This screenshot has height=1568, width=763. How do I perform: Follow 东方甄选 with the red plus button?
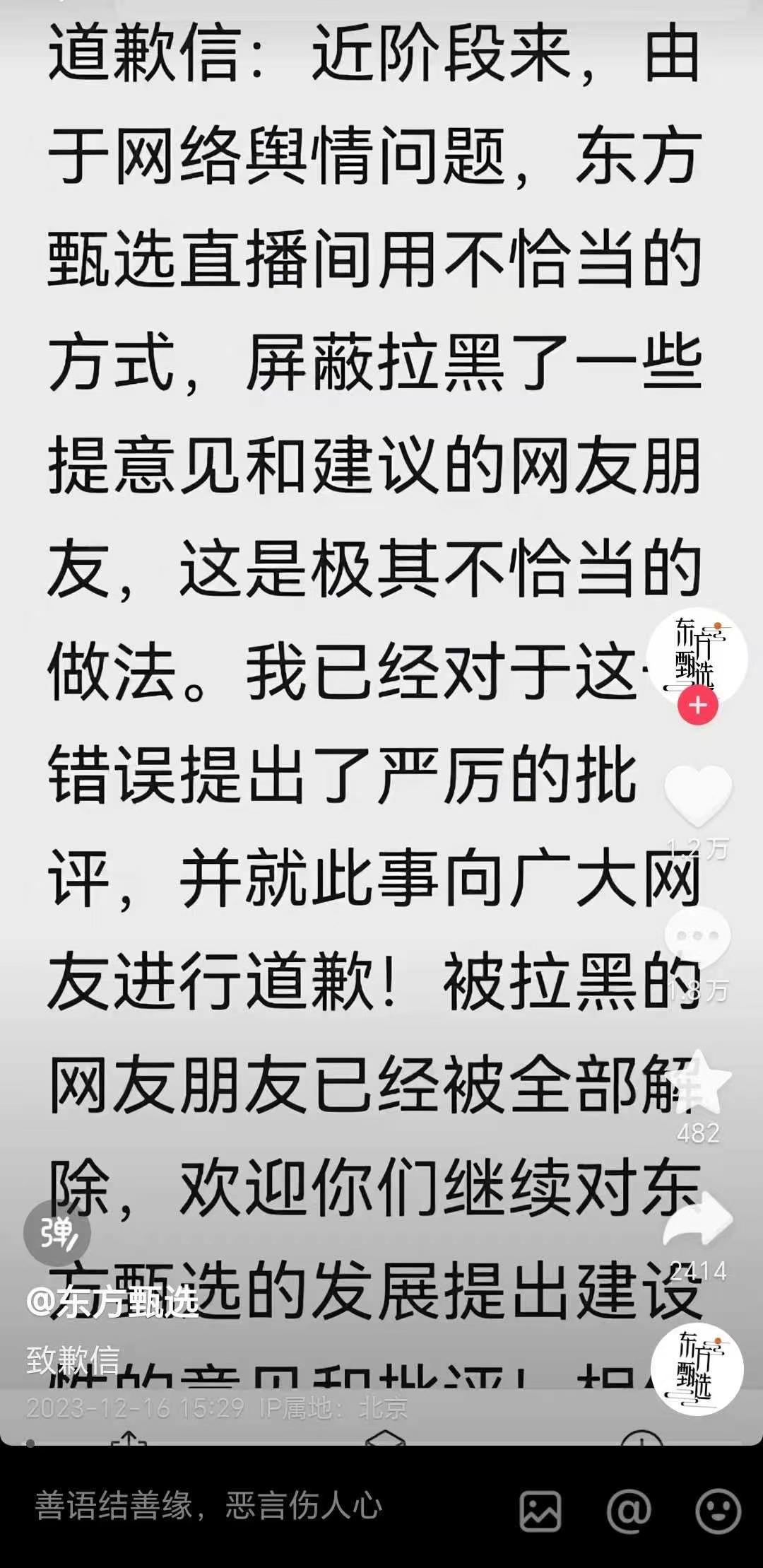coord(697,705)
